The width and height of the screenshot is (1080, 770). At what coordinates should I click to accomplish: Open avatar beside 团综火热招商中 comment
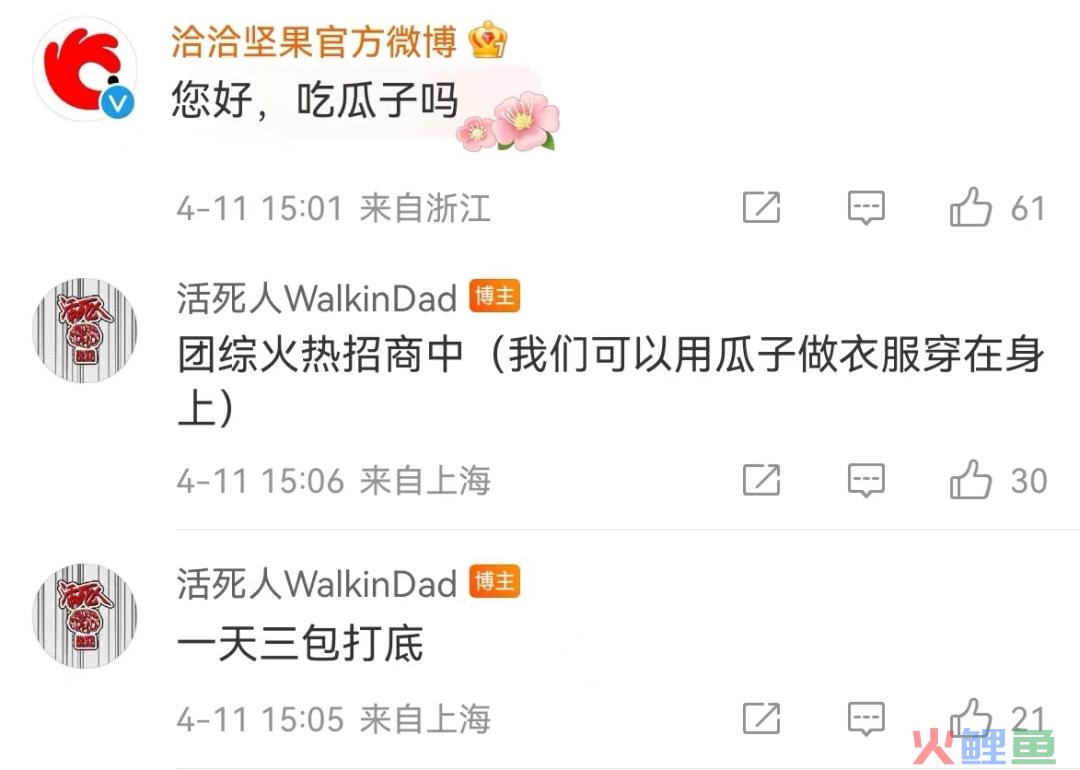pos(85,331)
